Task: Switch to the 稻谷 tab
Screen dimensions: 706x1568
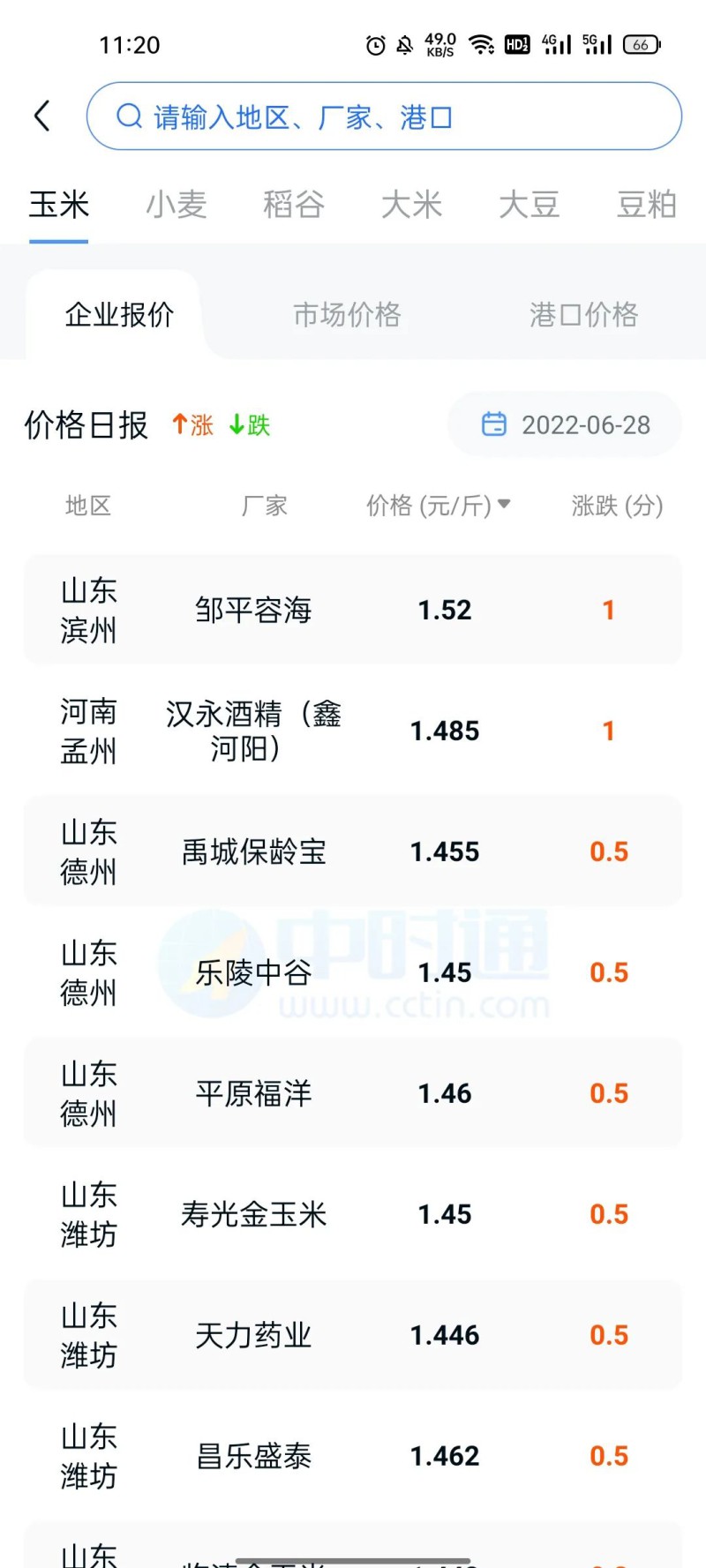Action: coord(294,205)
